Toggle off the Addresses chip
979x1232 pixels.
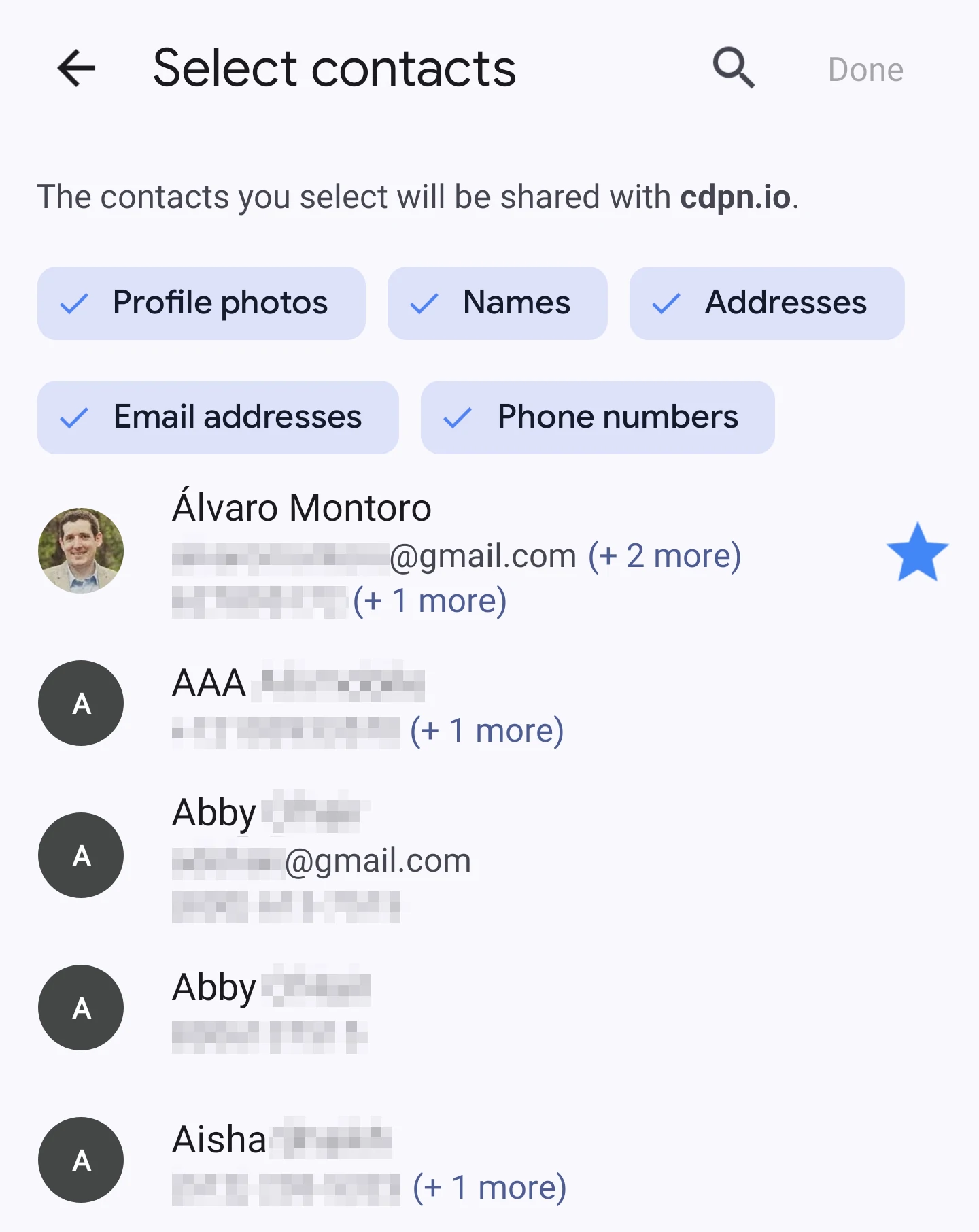(x=766, y=303)
